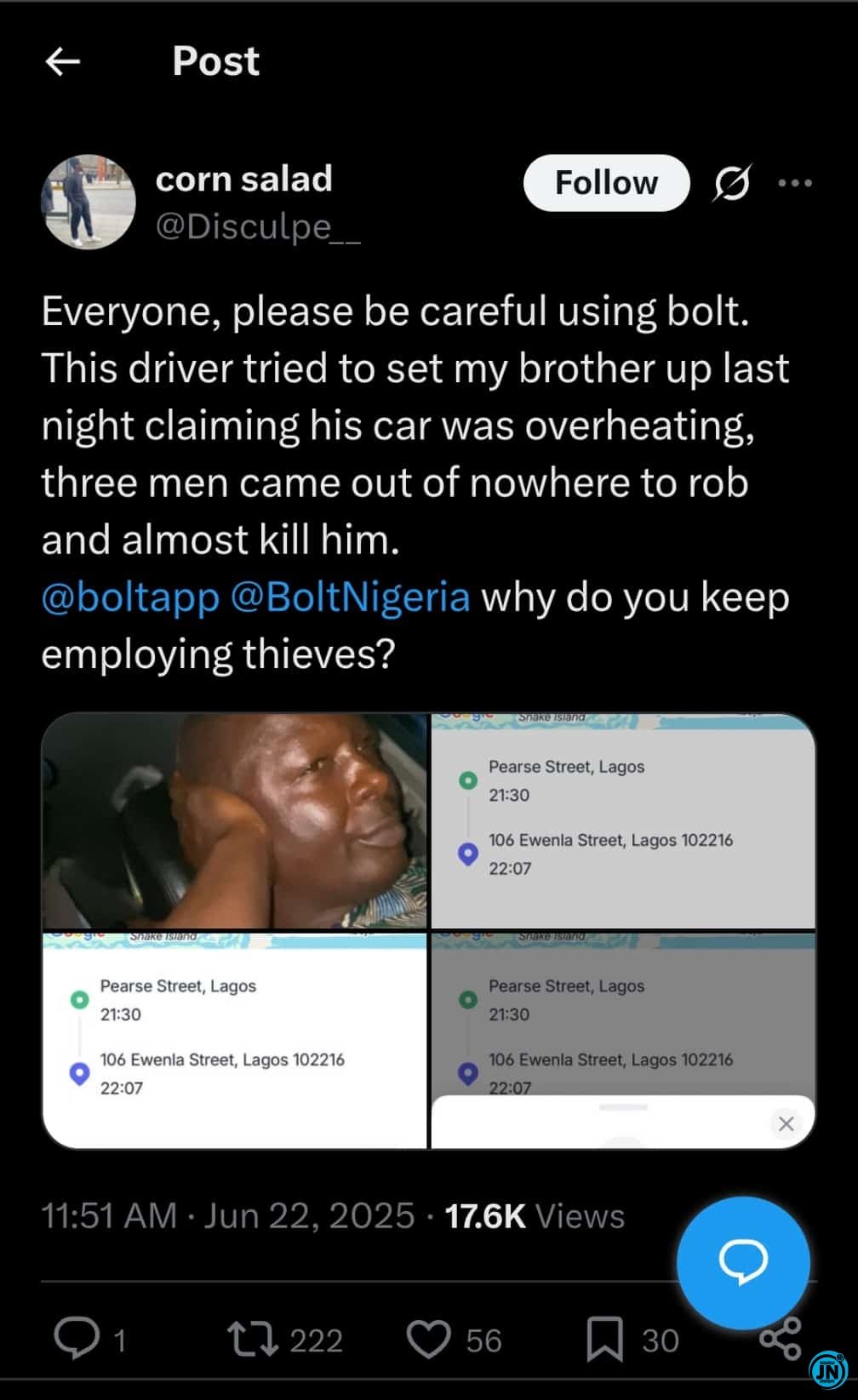Open the white trip details screenshot

point(234,1041)
